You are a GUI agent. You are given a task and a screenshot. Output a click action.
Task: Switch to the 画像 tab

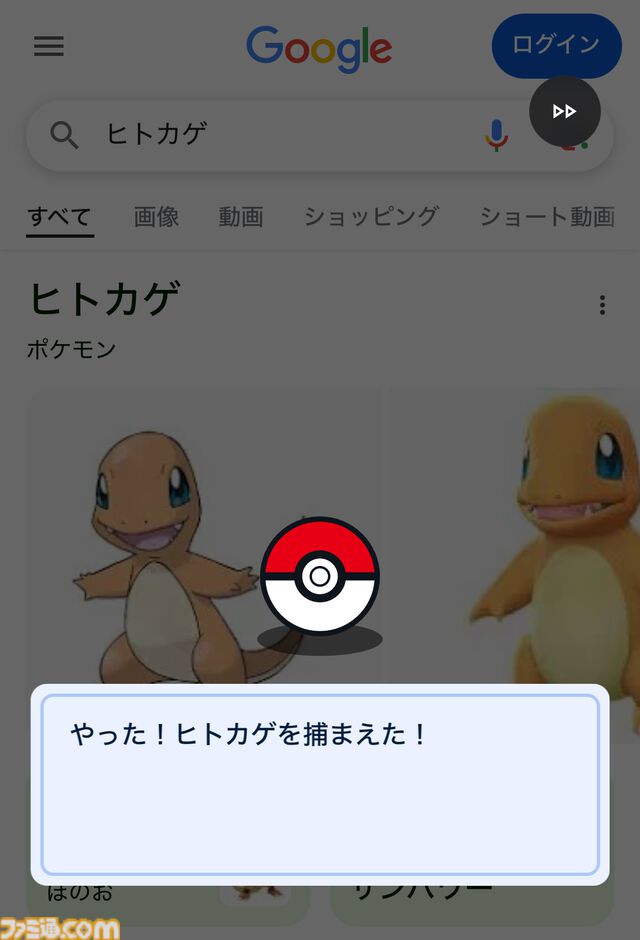pyautogui.click(x=156, y=216)
